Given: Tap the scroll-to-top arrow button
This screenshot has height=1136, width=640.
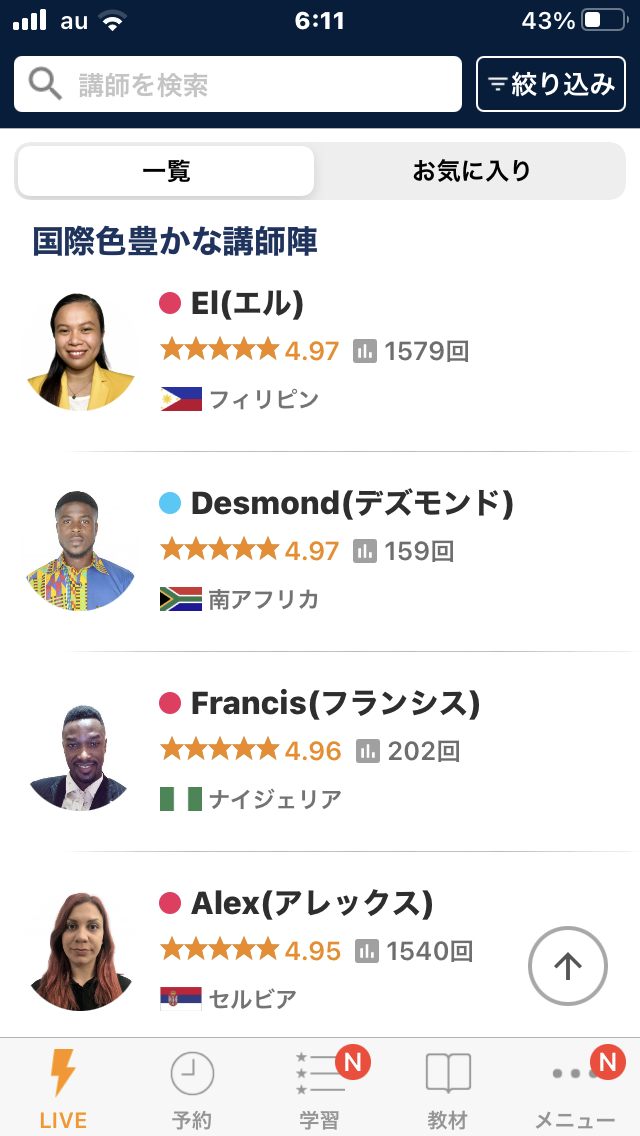Looking at the screenshot, I should point(568,966).
